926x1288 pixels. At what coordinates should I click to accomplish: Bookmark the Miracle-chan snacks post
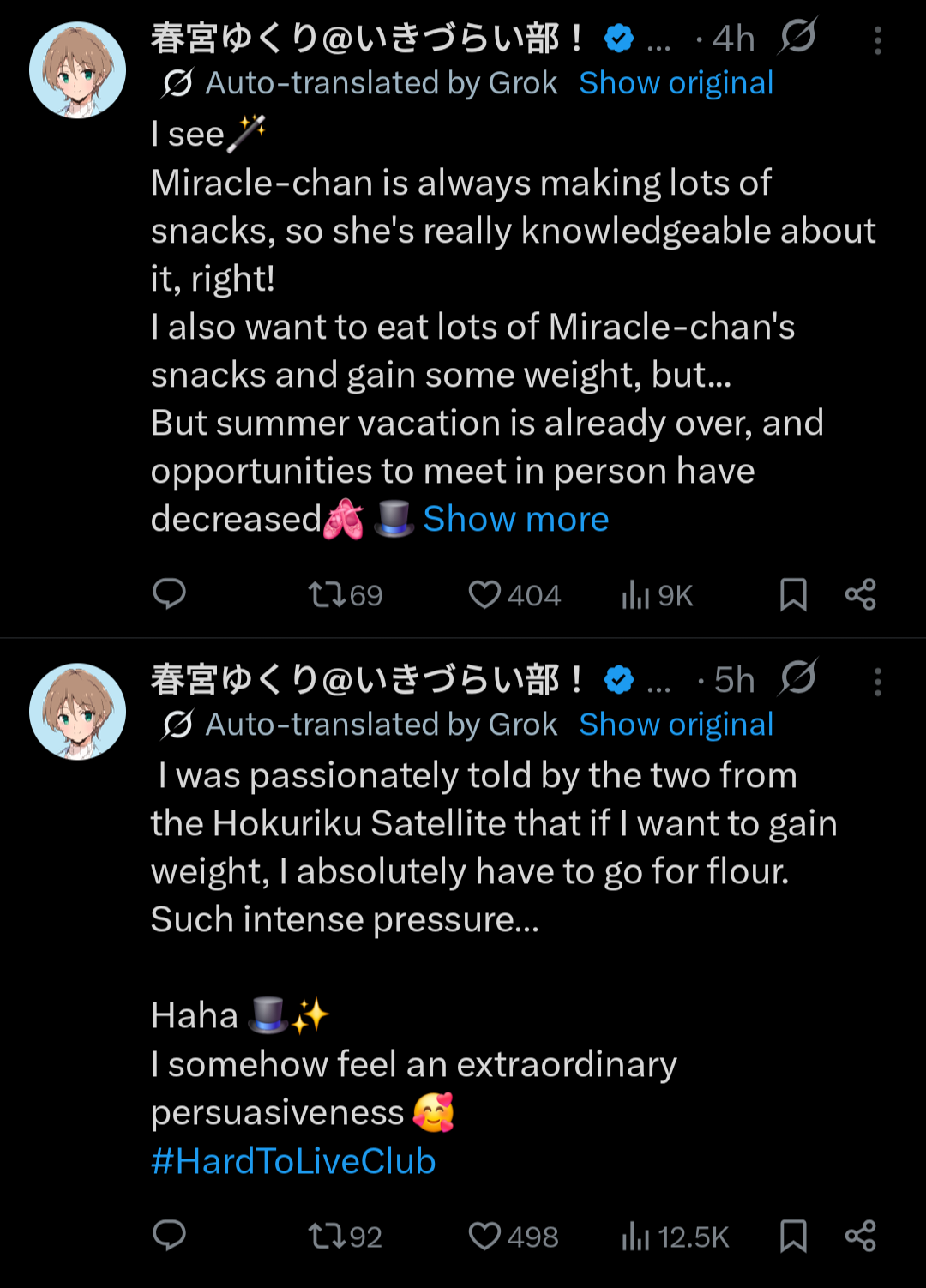coord(793,594)
